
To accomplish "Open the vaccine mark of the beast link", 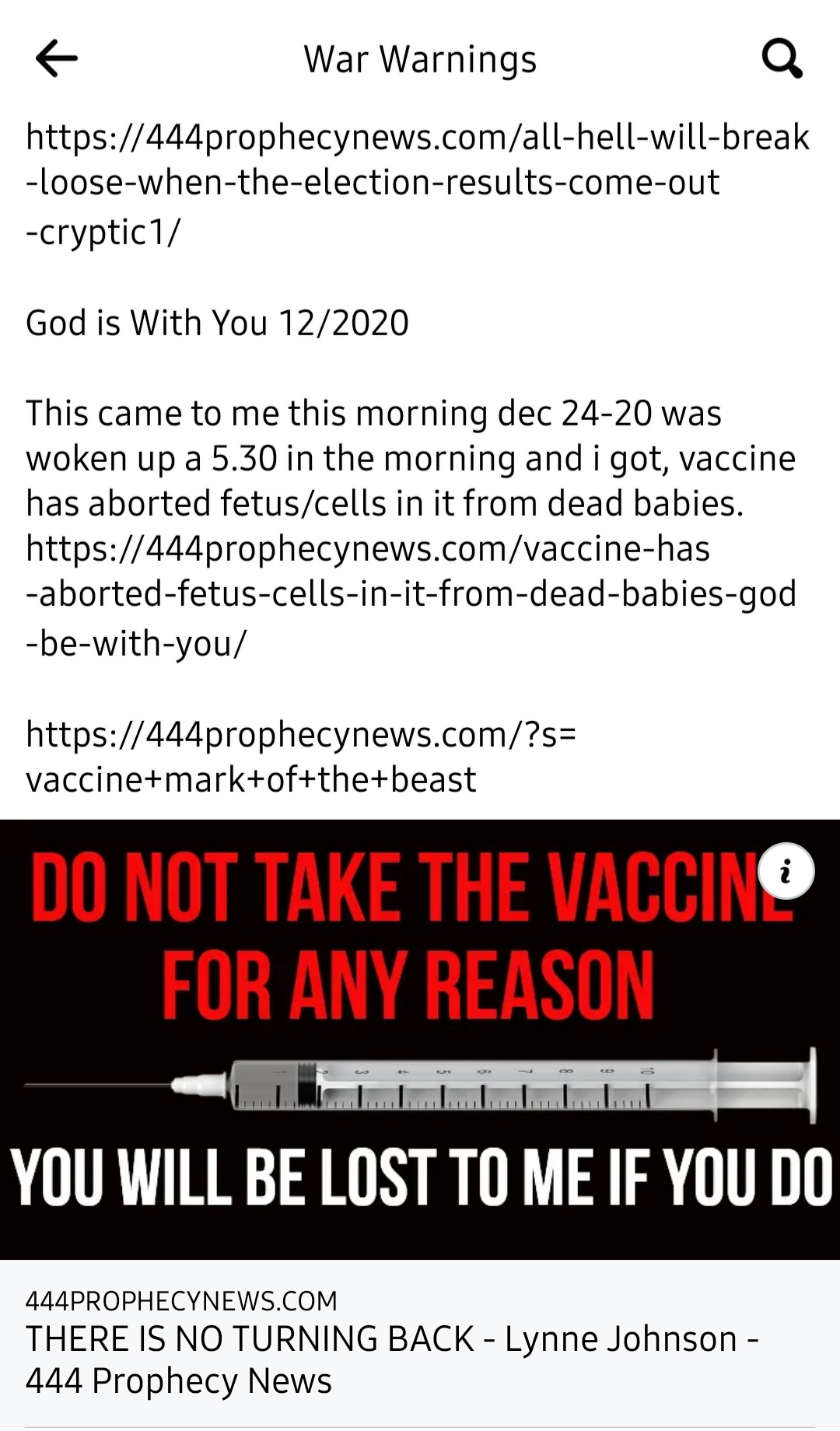I will tap(302, 756).
